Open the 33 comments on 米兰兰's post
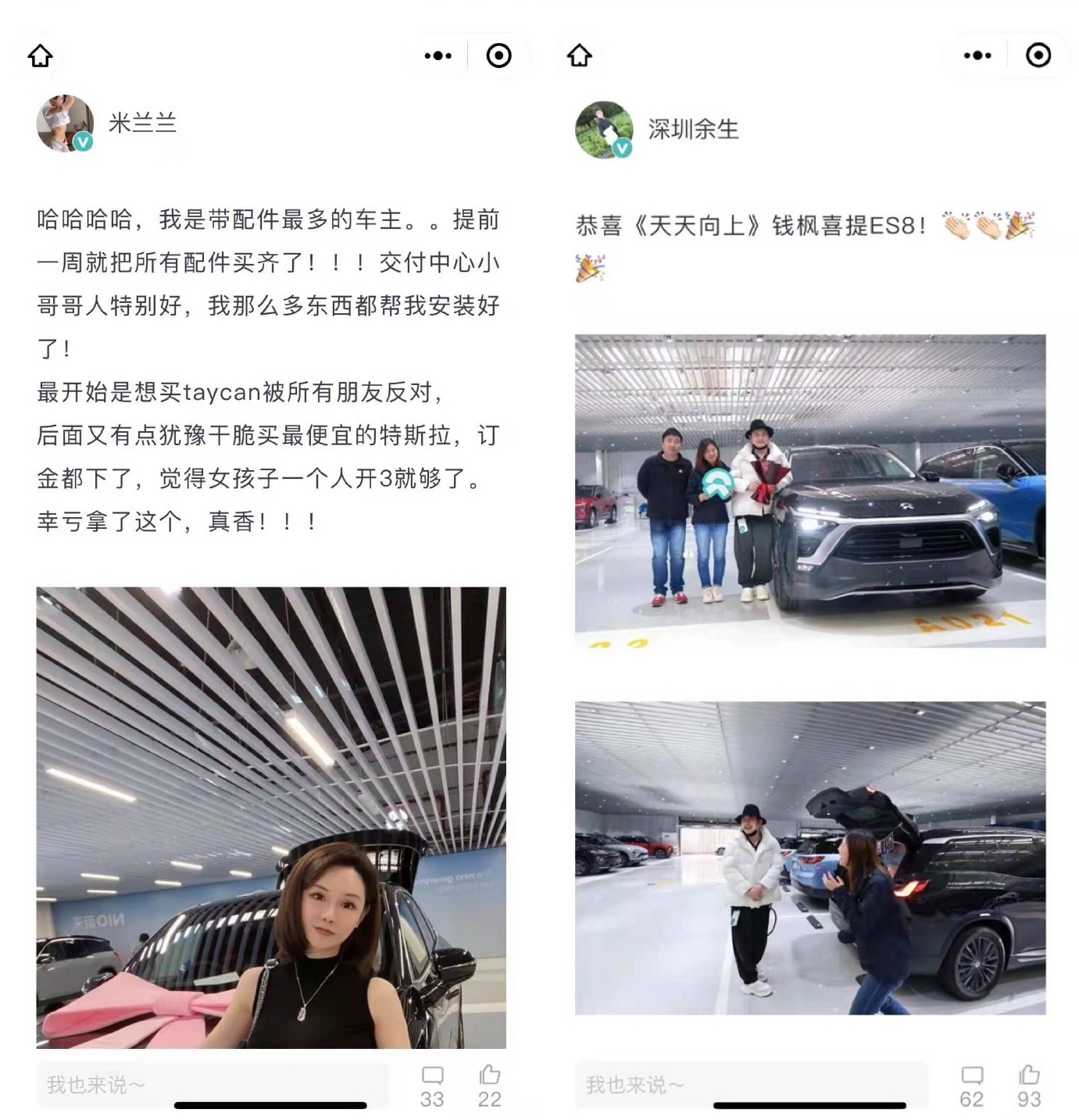 [432, 1086]
